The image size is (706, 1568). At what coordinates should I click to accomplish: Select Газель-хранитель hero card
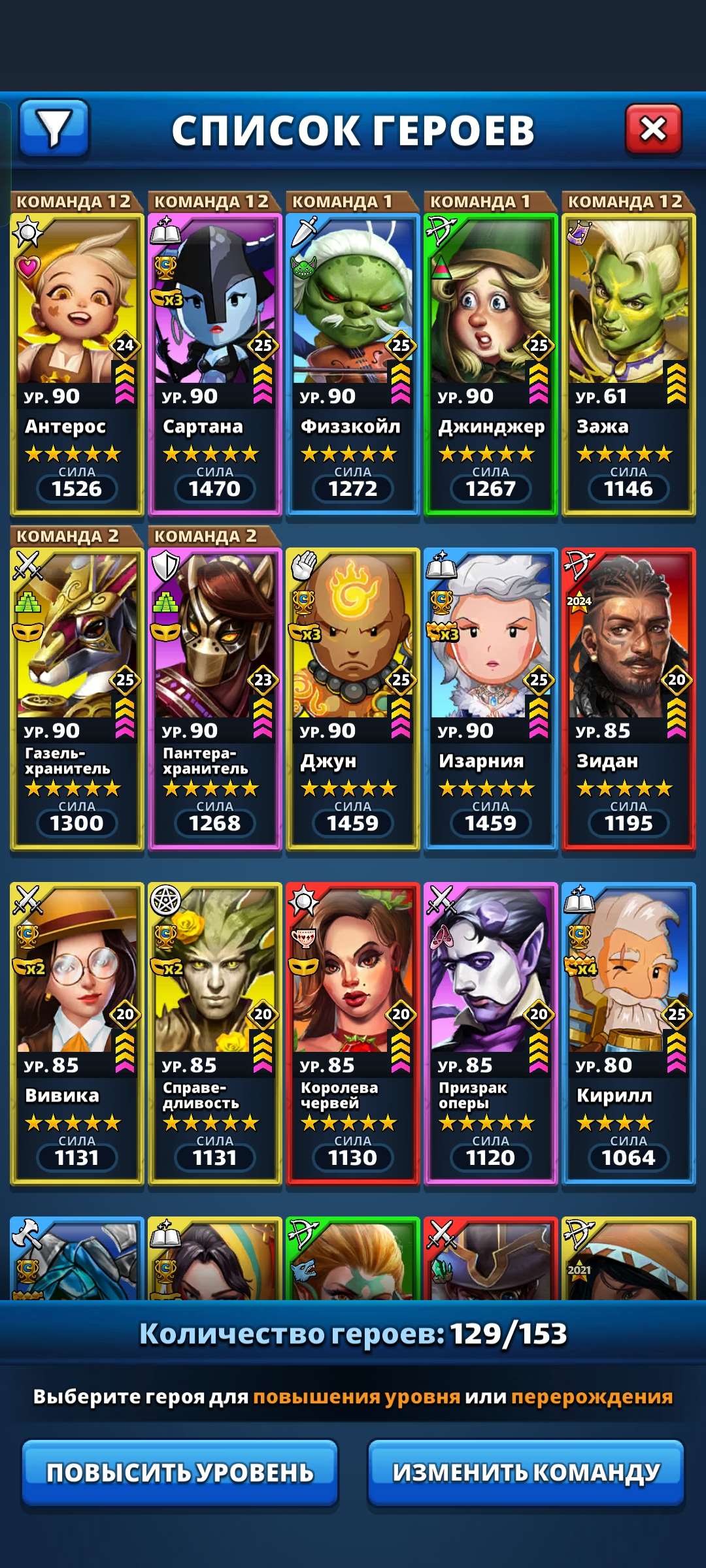click(76, 698)
